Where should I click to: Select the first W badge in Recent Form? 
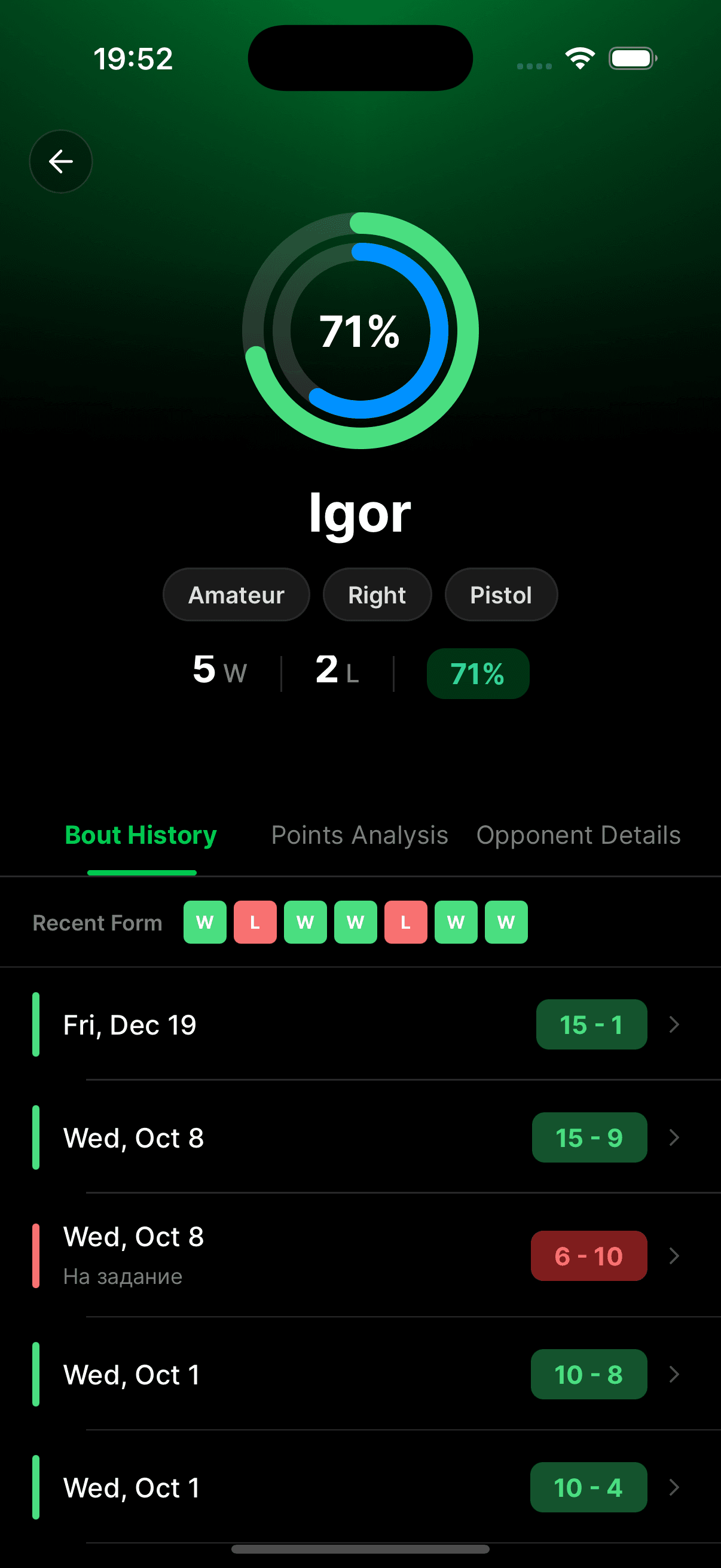click(204, 922)
